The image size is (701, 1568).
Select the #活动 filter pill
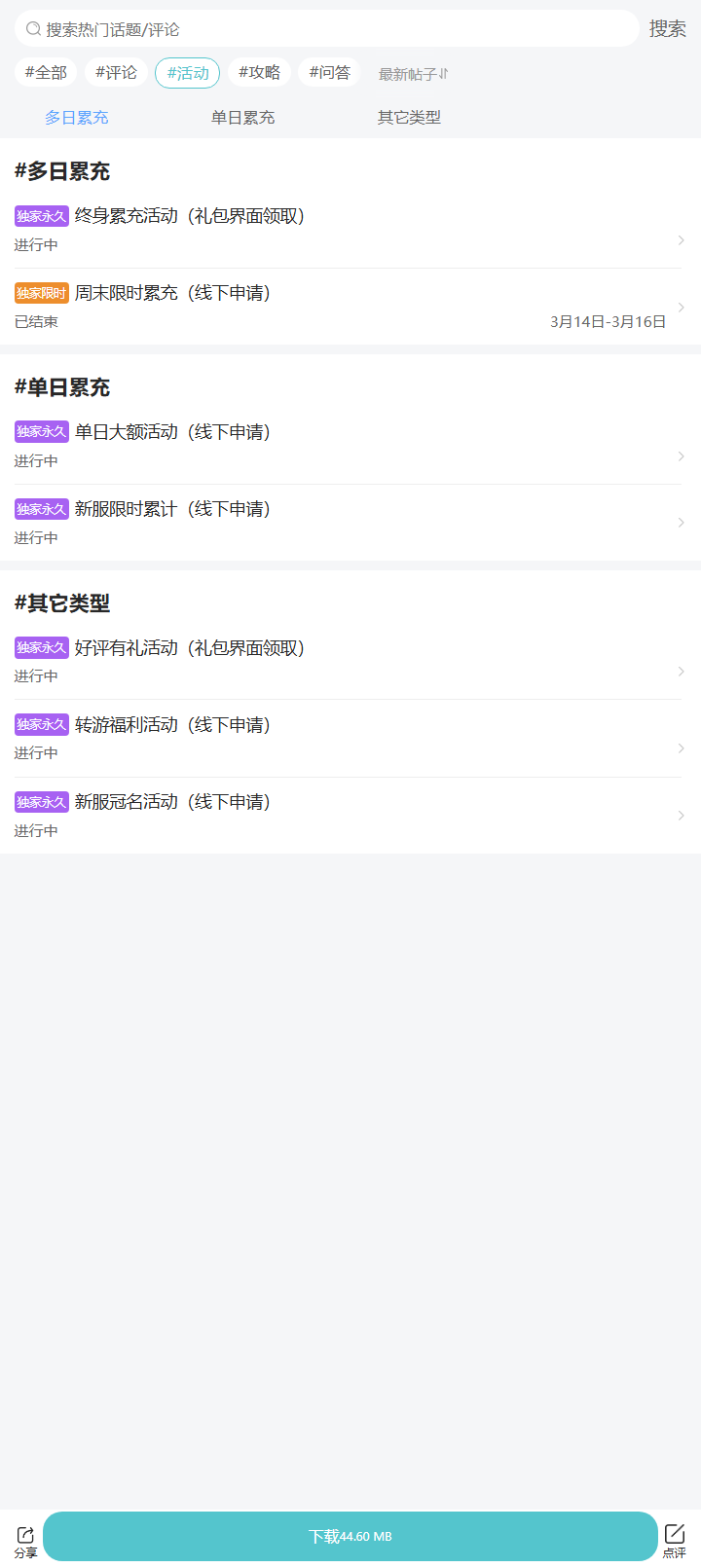tap(187, 72)
